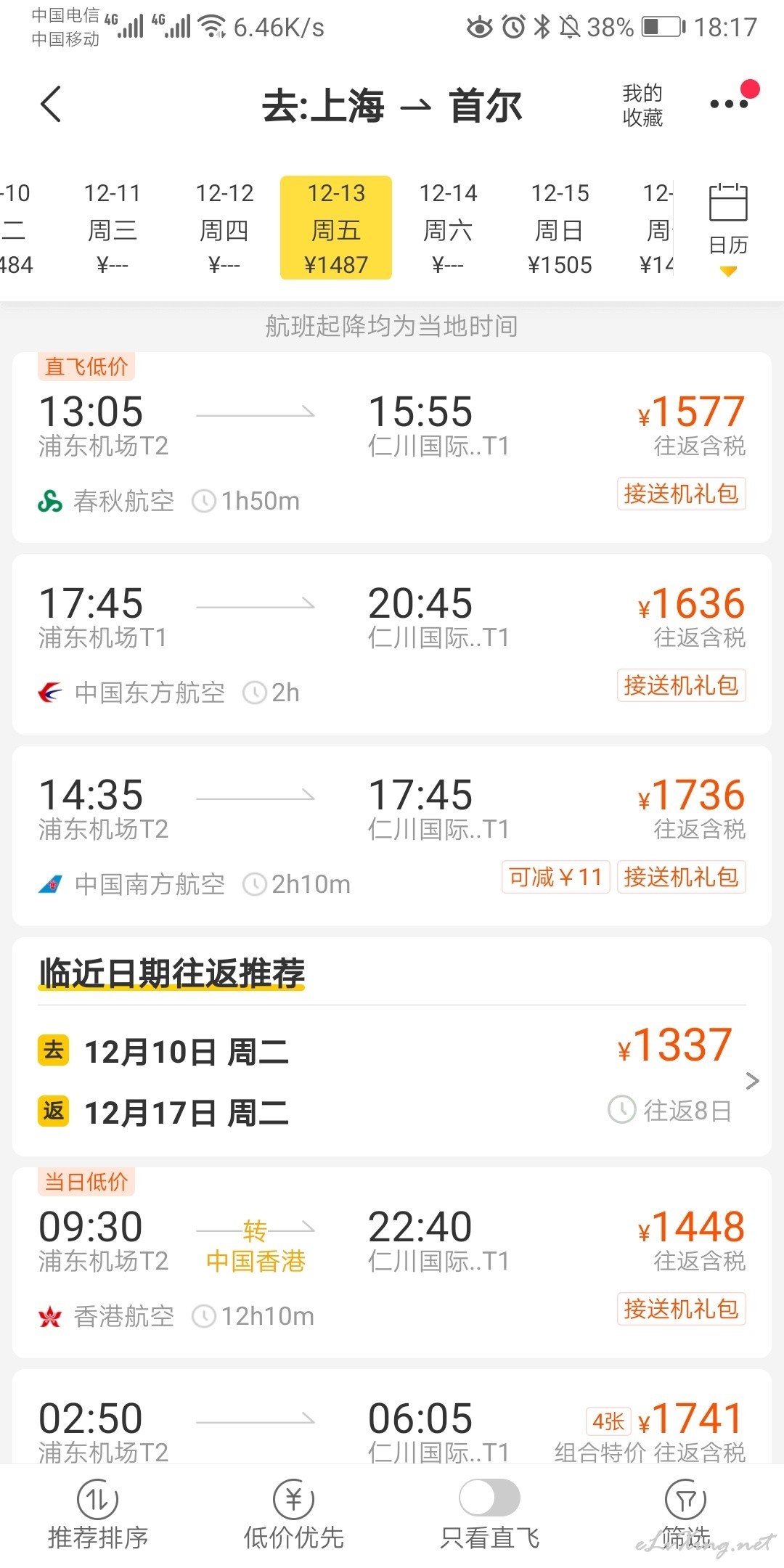
Task: Tap the 可减¥11 discount tag
Action: pyautogui.click(x=555, y=877)
